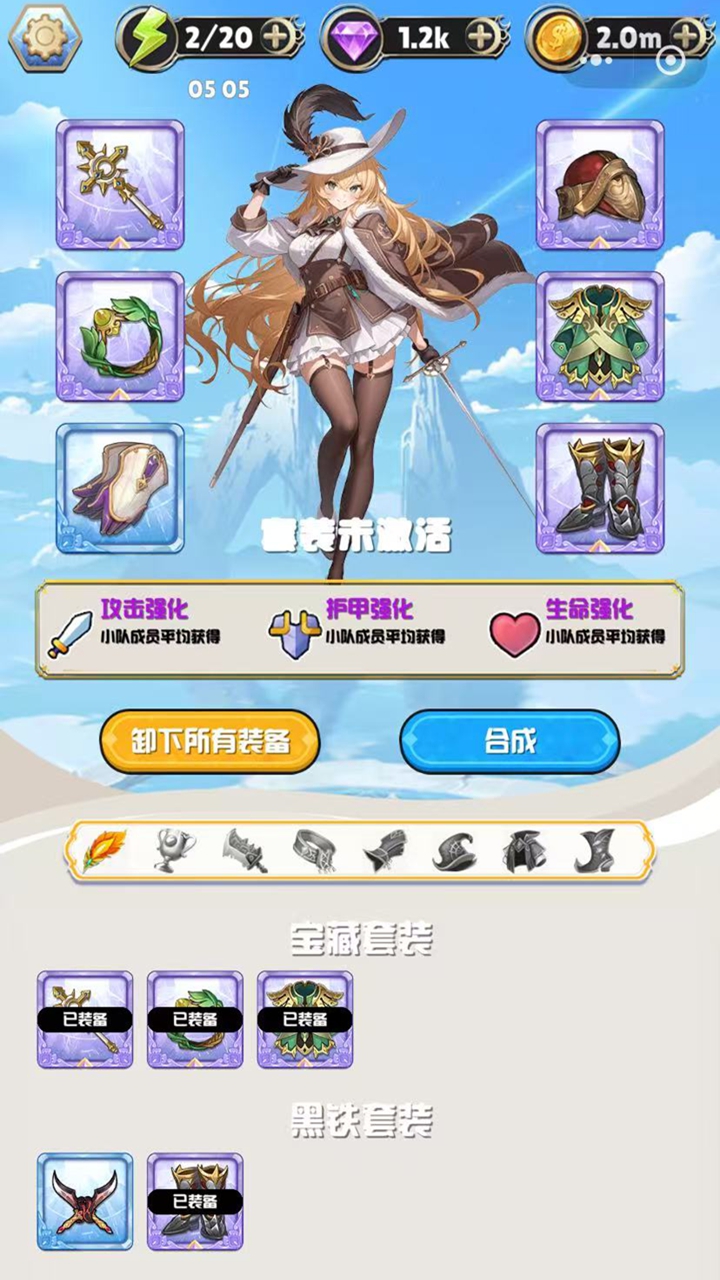Viewport: 720px width, 1280px height.
Task: Select the equipped green armor slot
Action: (600, 337)
